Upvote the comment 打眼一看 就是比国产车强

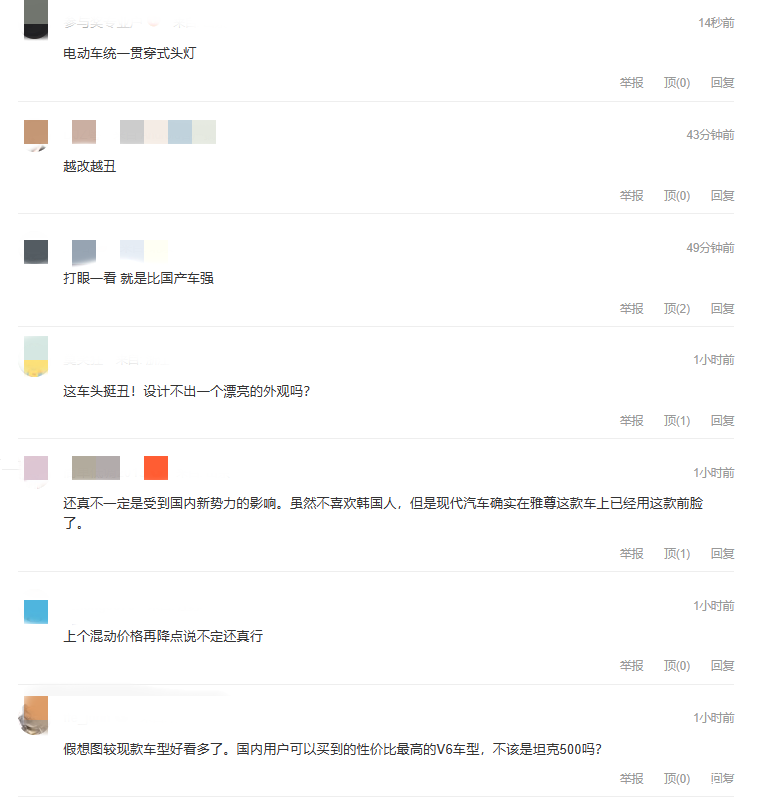click(x=677, y=309)
